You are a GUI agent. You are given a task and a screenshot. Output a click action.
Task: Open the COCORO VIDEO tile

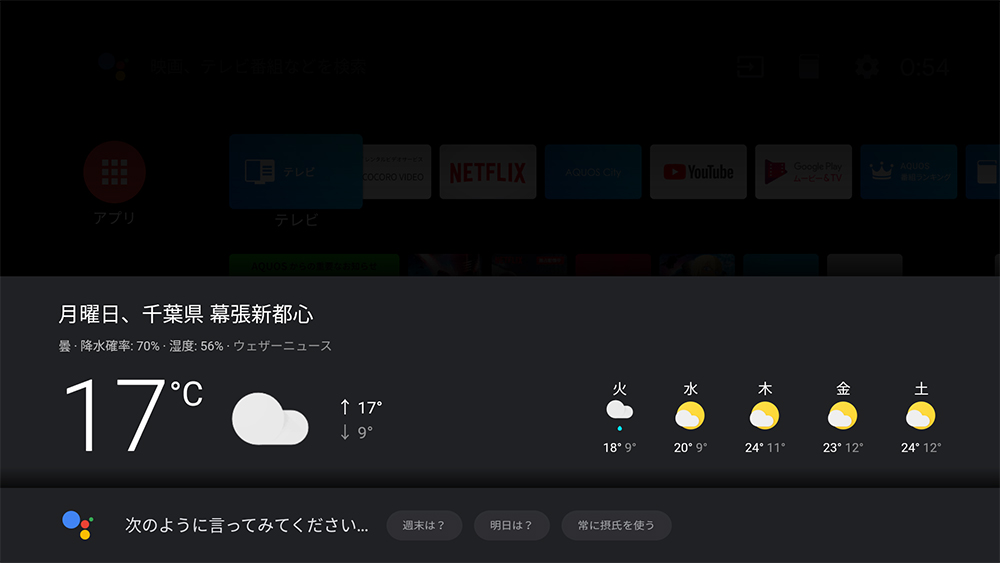(x=395, y=172)
